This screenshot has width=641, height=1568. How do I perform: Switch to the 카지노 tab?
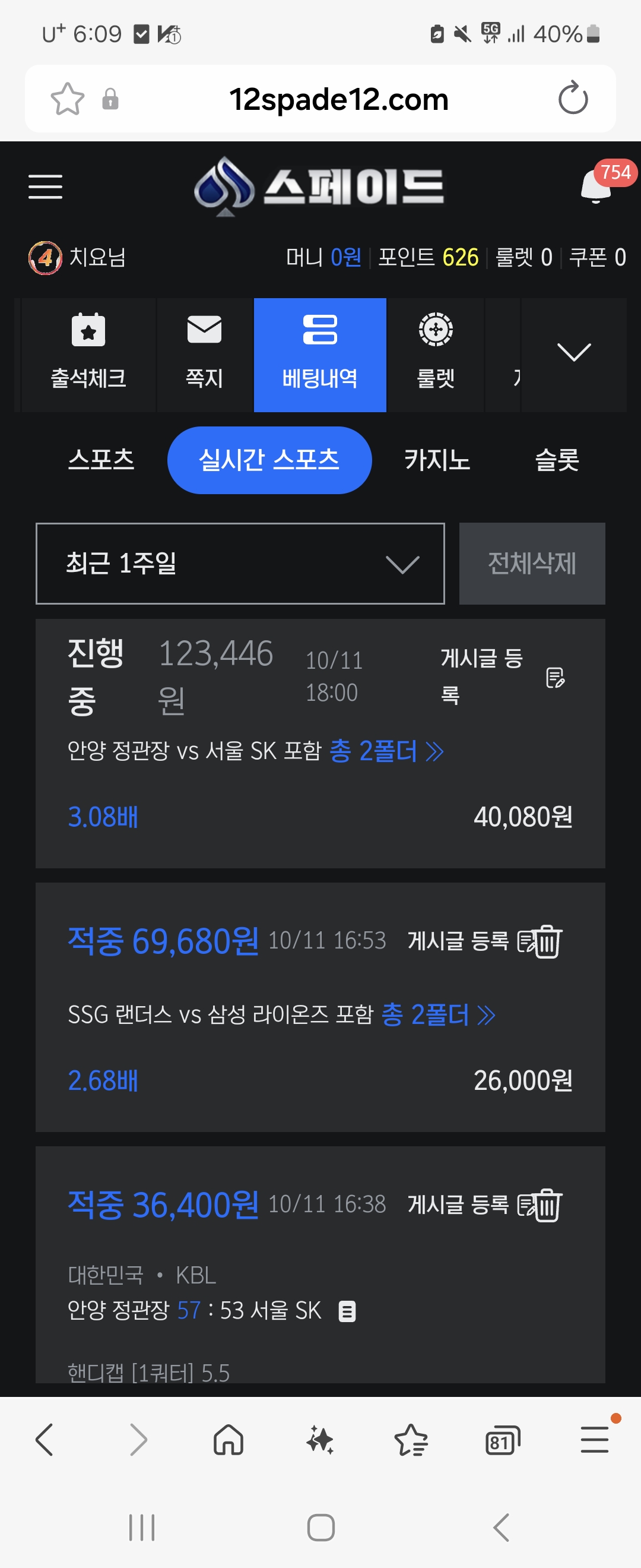pos(437,460)
